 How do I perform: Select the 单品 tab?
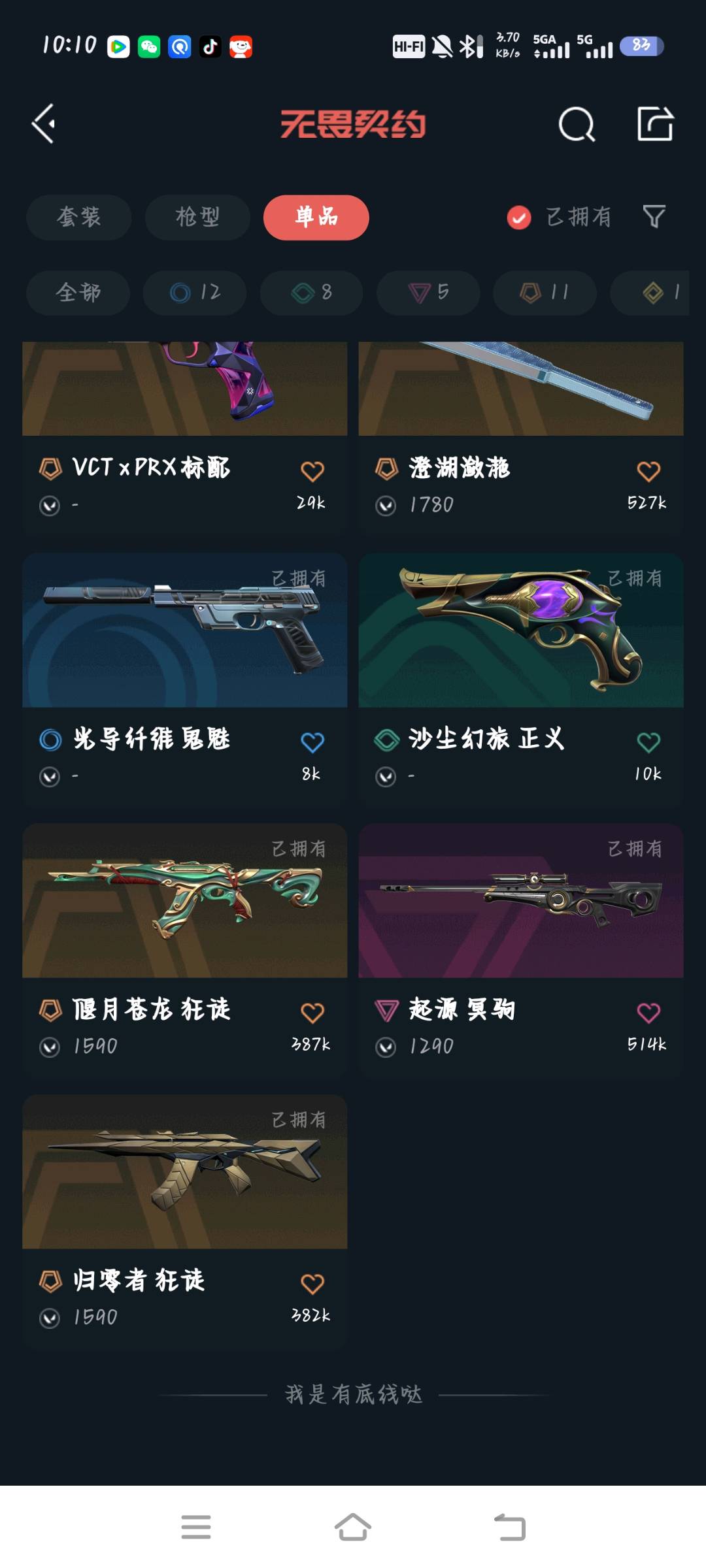316,217
